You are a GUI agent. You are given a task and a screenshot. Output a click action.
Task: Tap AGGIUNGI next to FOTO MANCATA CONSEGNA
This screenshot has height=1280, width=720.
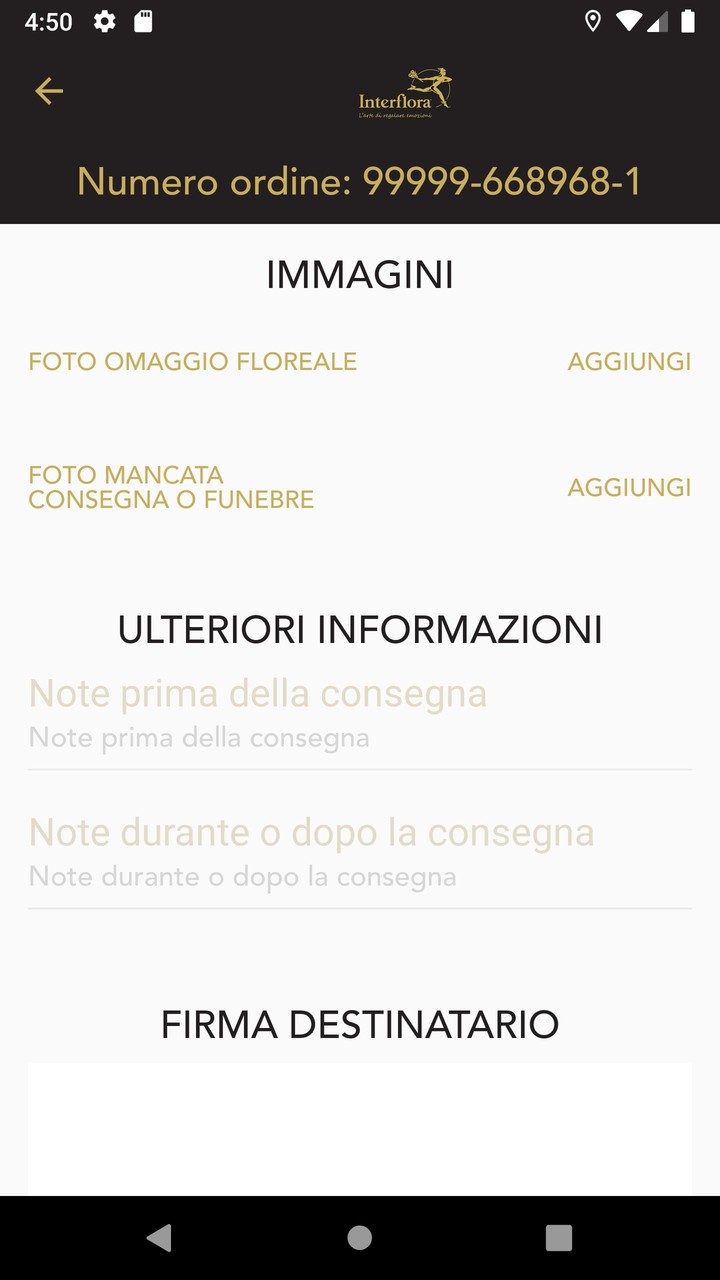[628, 487]
